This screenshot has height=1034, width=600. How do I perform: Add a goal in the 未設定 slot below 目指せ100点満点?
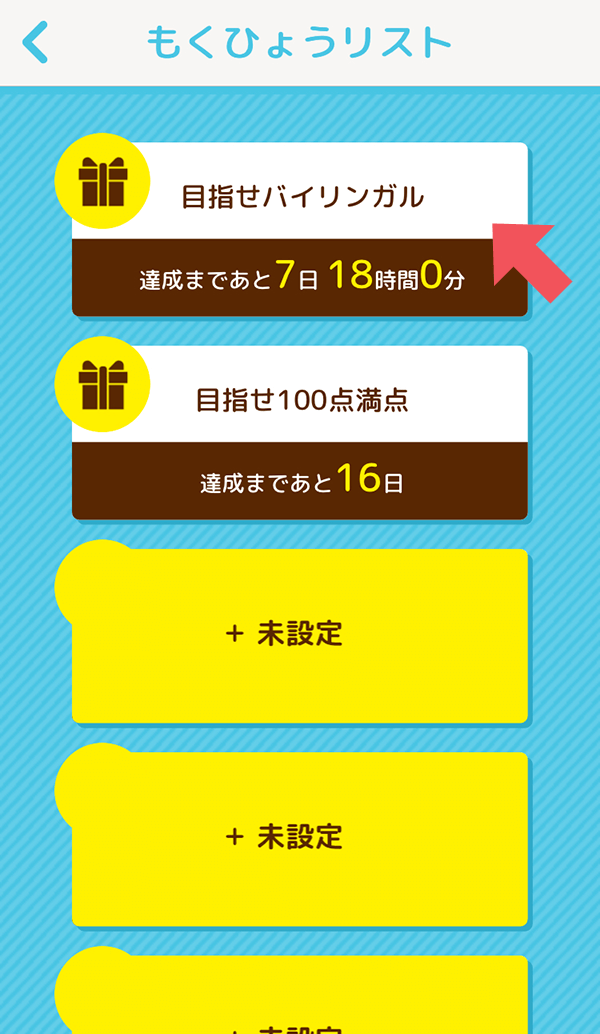[299, 634]
